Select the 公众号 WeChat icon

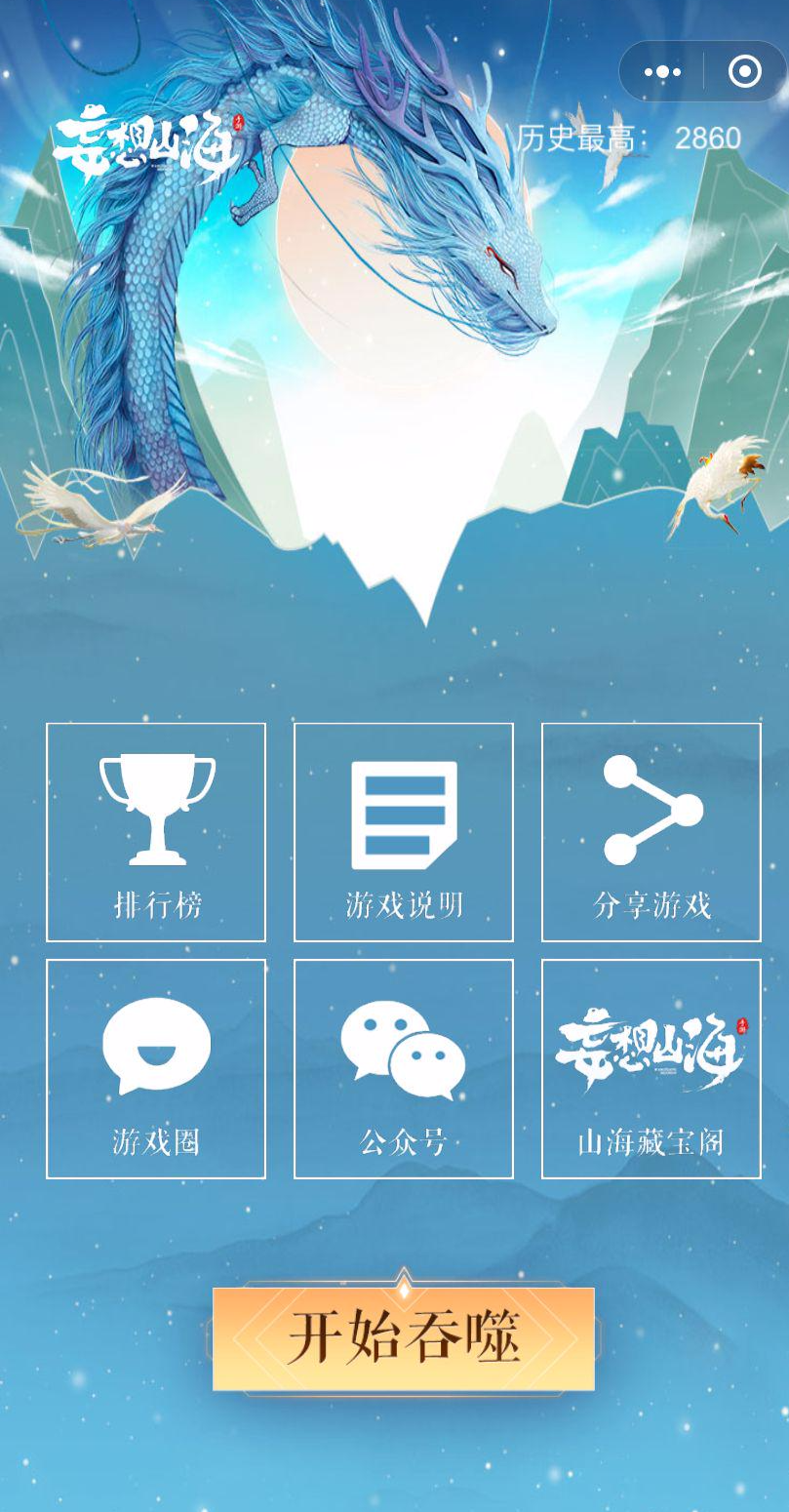click(402, 1046)
